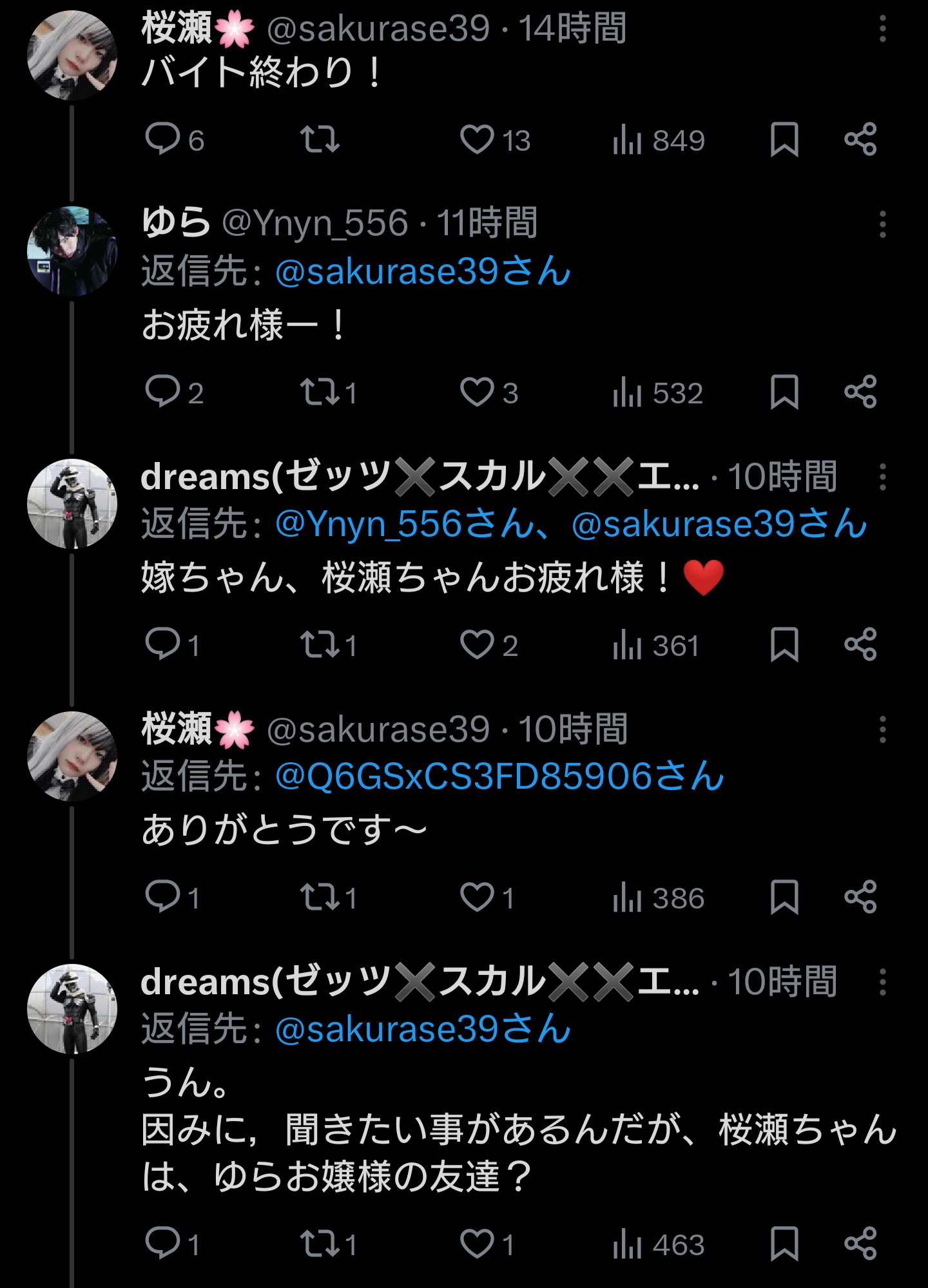Bookmark the 嫁ちゃん、桜瀬ちゃんお疲れ様 post
The width and height of the screenshot is (928, 1288).
784,645
